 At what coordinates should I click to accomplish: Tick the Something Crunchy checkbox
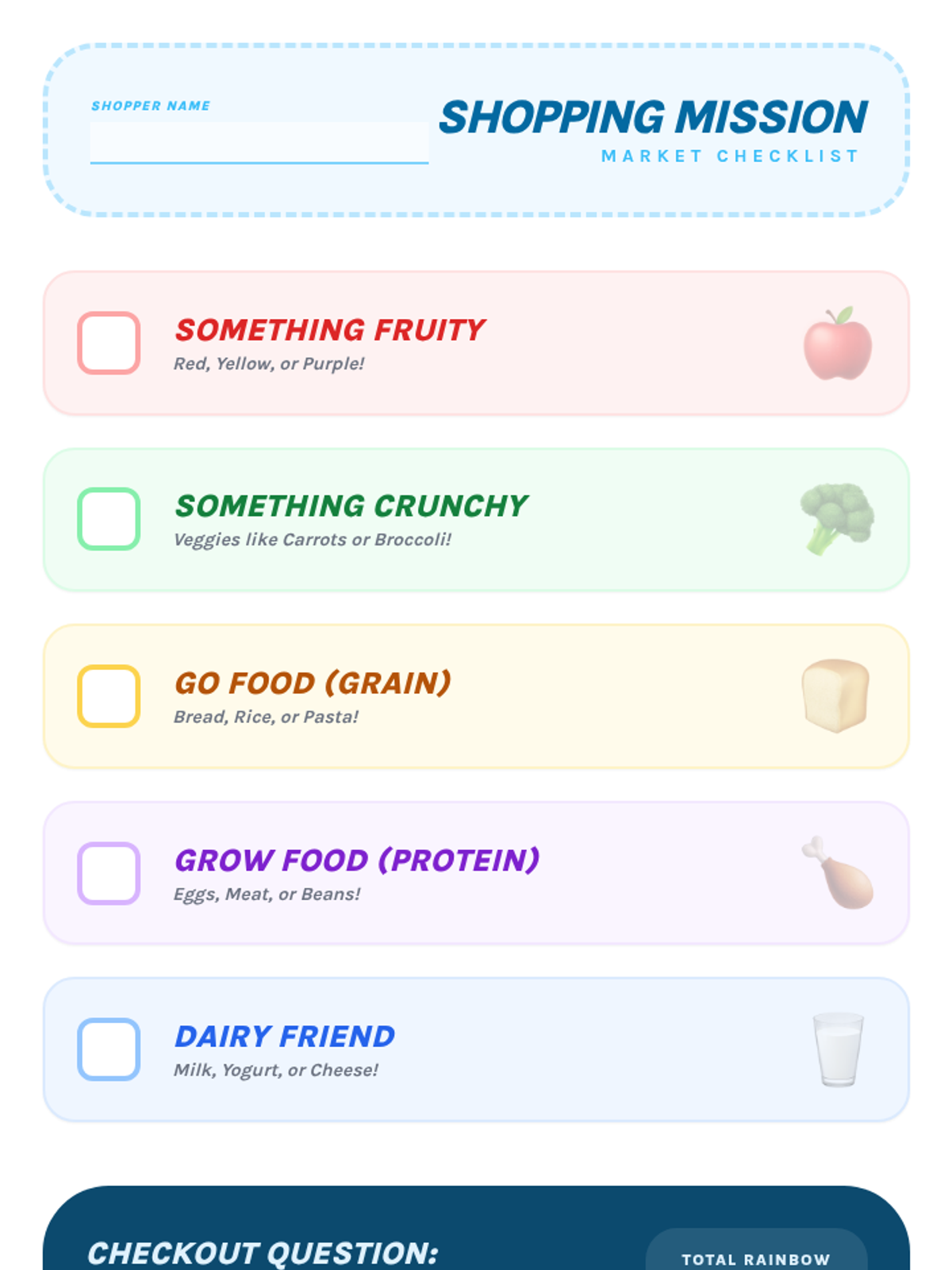tap(109, 519)
